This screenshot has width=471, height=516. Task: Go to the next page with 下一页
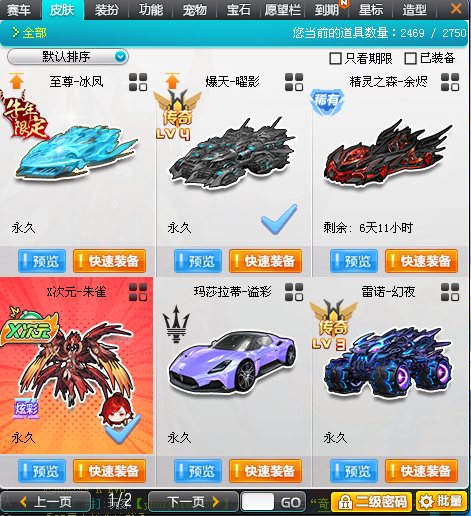click(x=193, y=501)
